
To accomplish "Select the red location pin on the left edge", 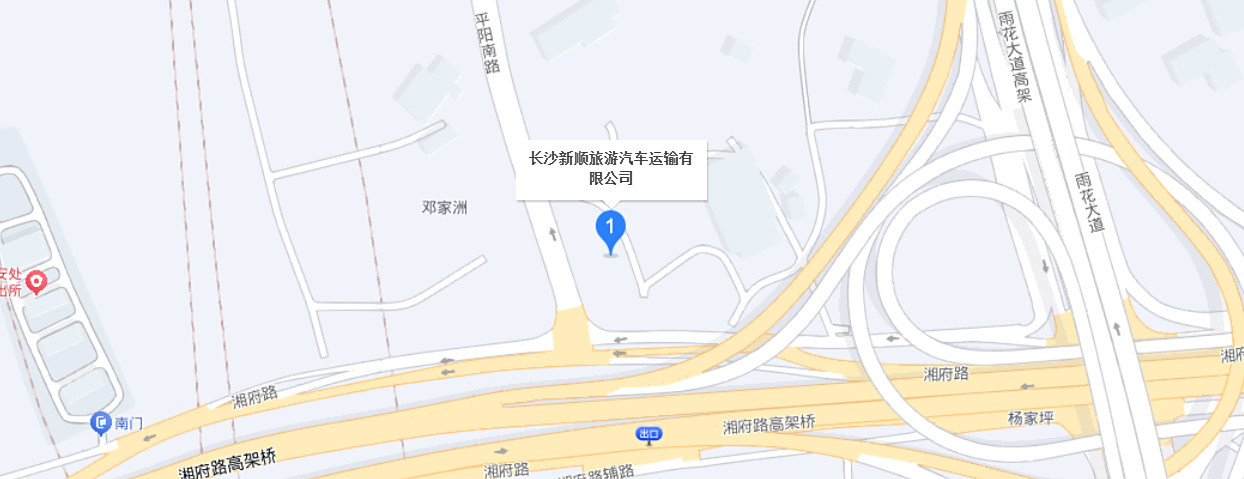I will click(x=37, y=283).
